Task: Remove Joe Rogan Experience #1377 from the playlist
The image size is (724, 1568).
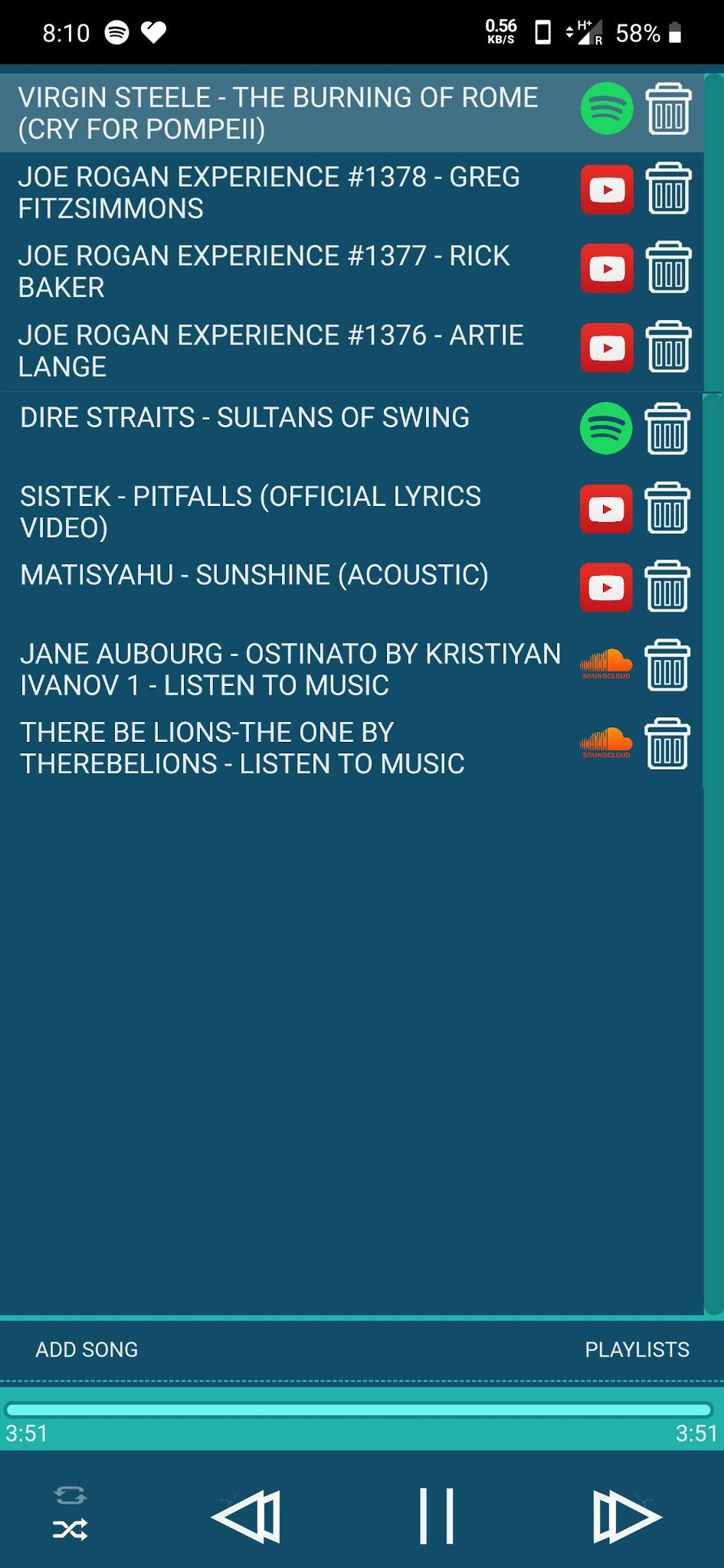Action: [x=668, y=268]
